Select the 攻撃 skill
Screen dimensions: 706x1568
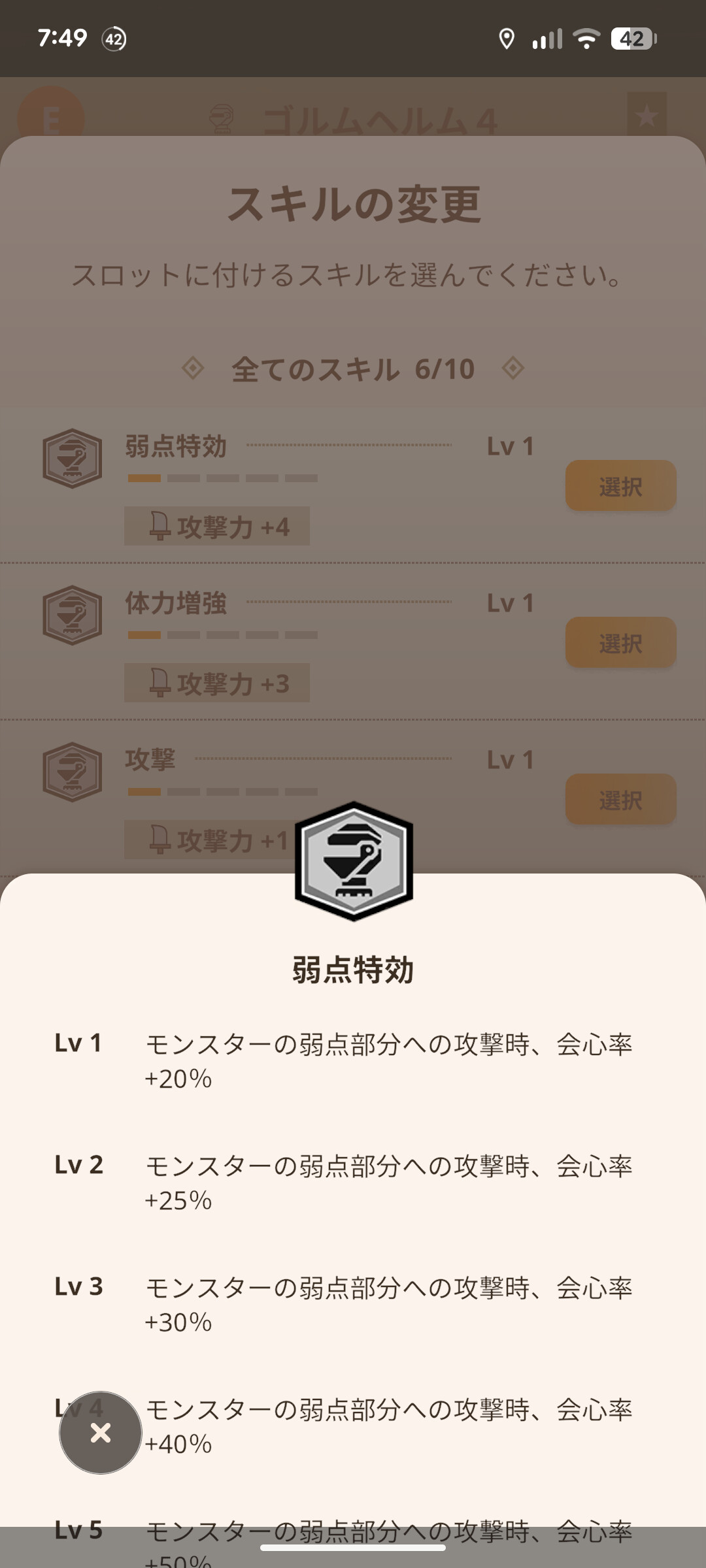coord(620,800)
